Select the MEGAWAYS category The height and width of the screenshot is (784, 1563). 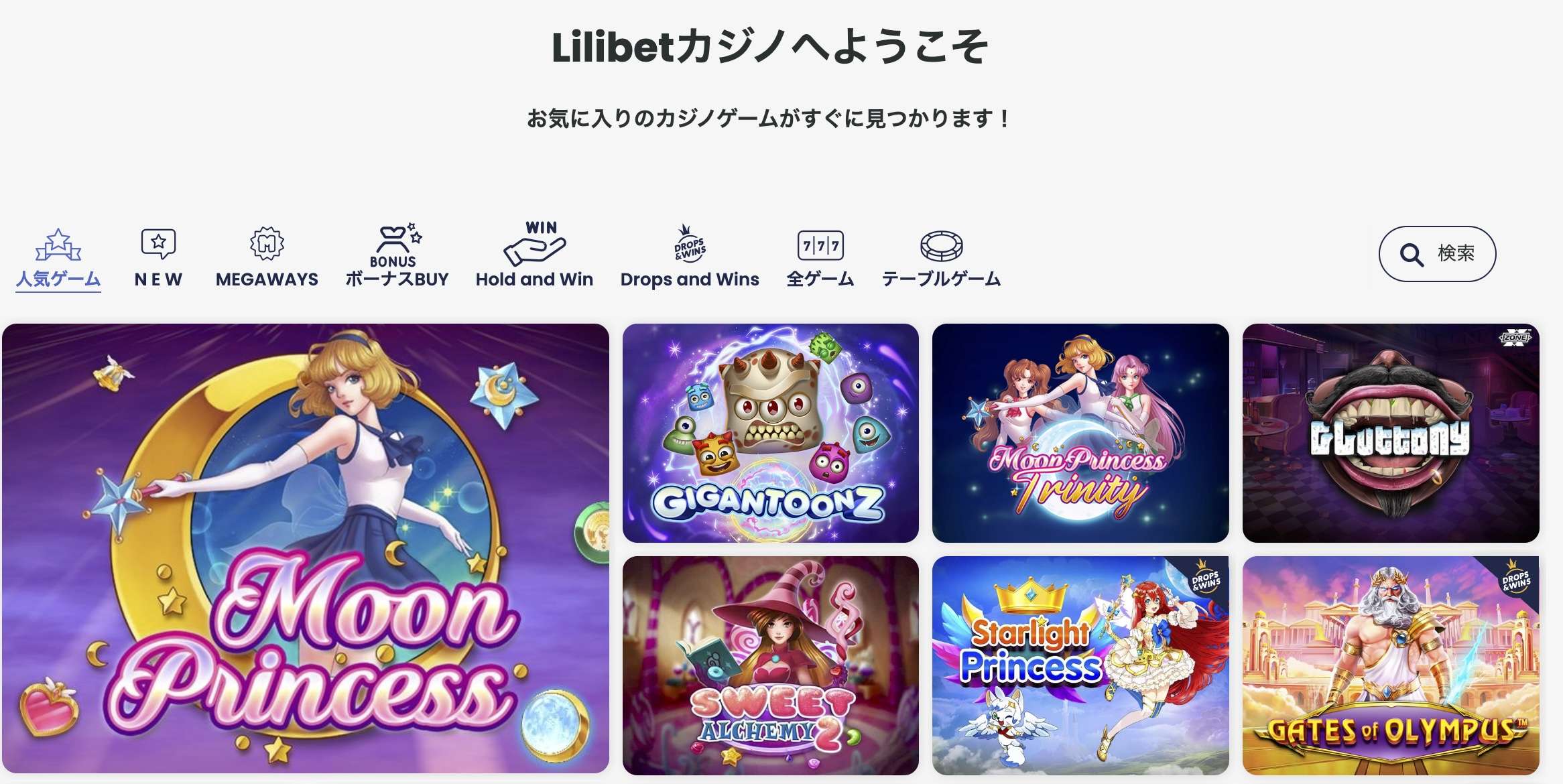pyautogui.click(x=267, y=259)
